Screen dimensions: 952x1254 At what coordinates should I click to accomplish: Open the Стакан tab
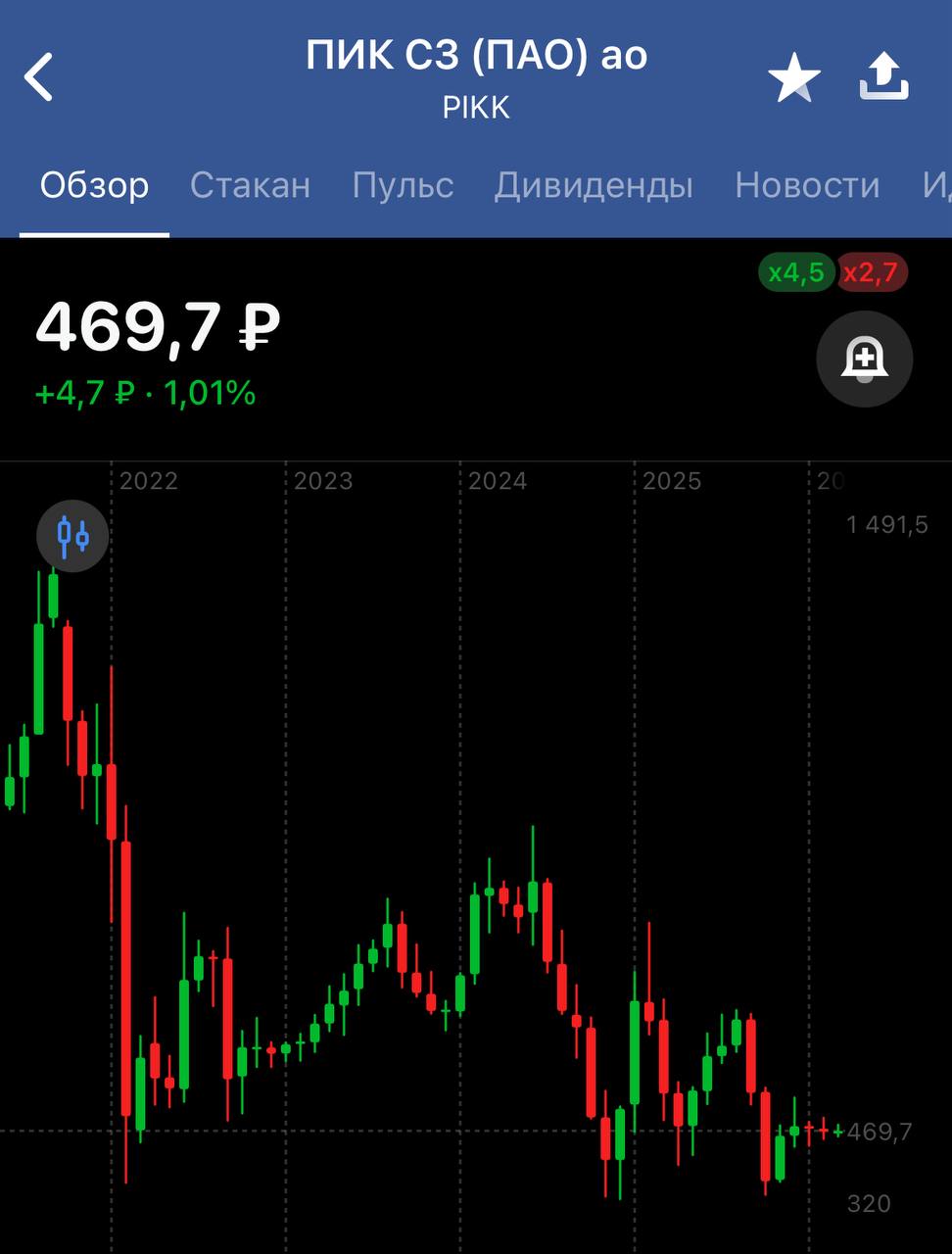(x=250, y=185)
